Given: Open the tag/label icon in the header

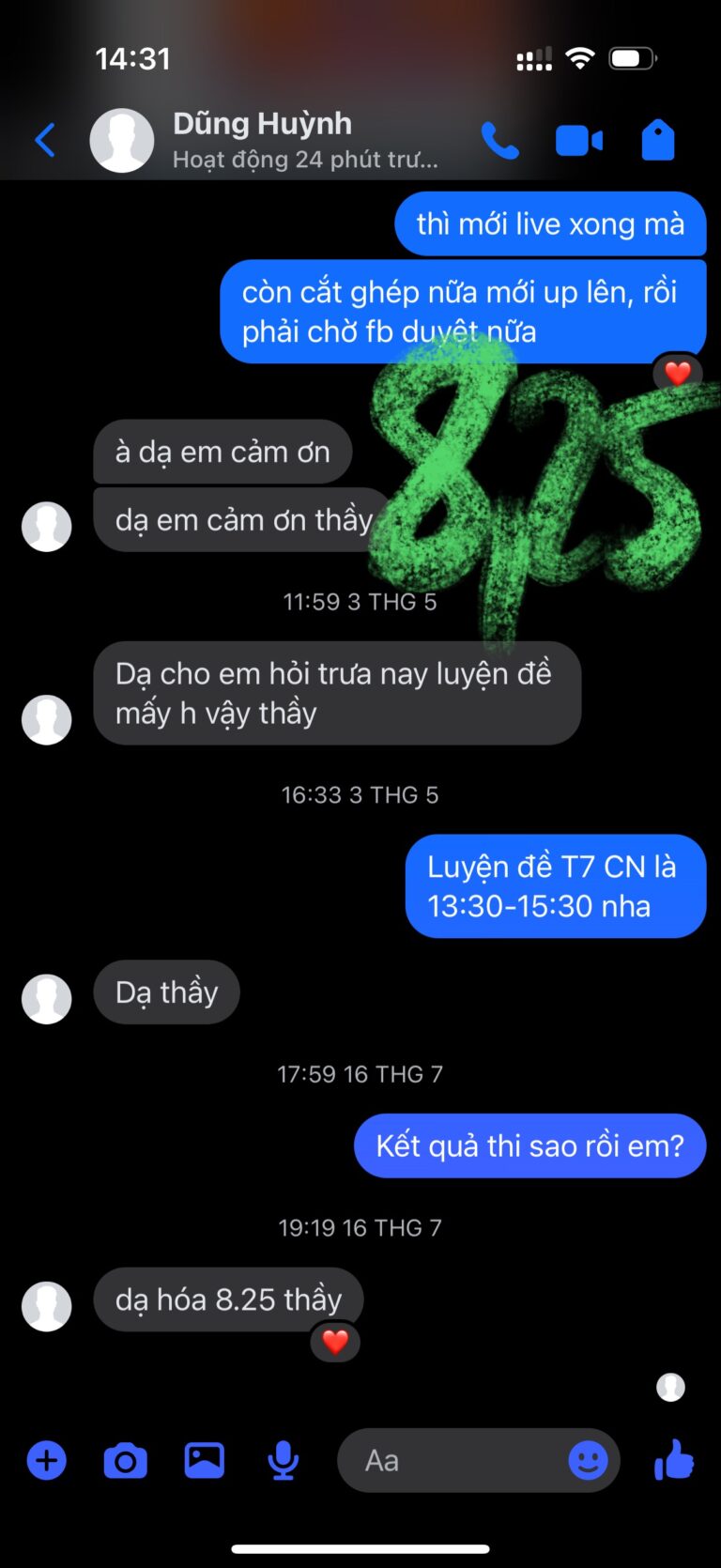Looking at the screenshot, I should tap(657, 141).
